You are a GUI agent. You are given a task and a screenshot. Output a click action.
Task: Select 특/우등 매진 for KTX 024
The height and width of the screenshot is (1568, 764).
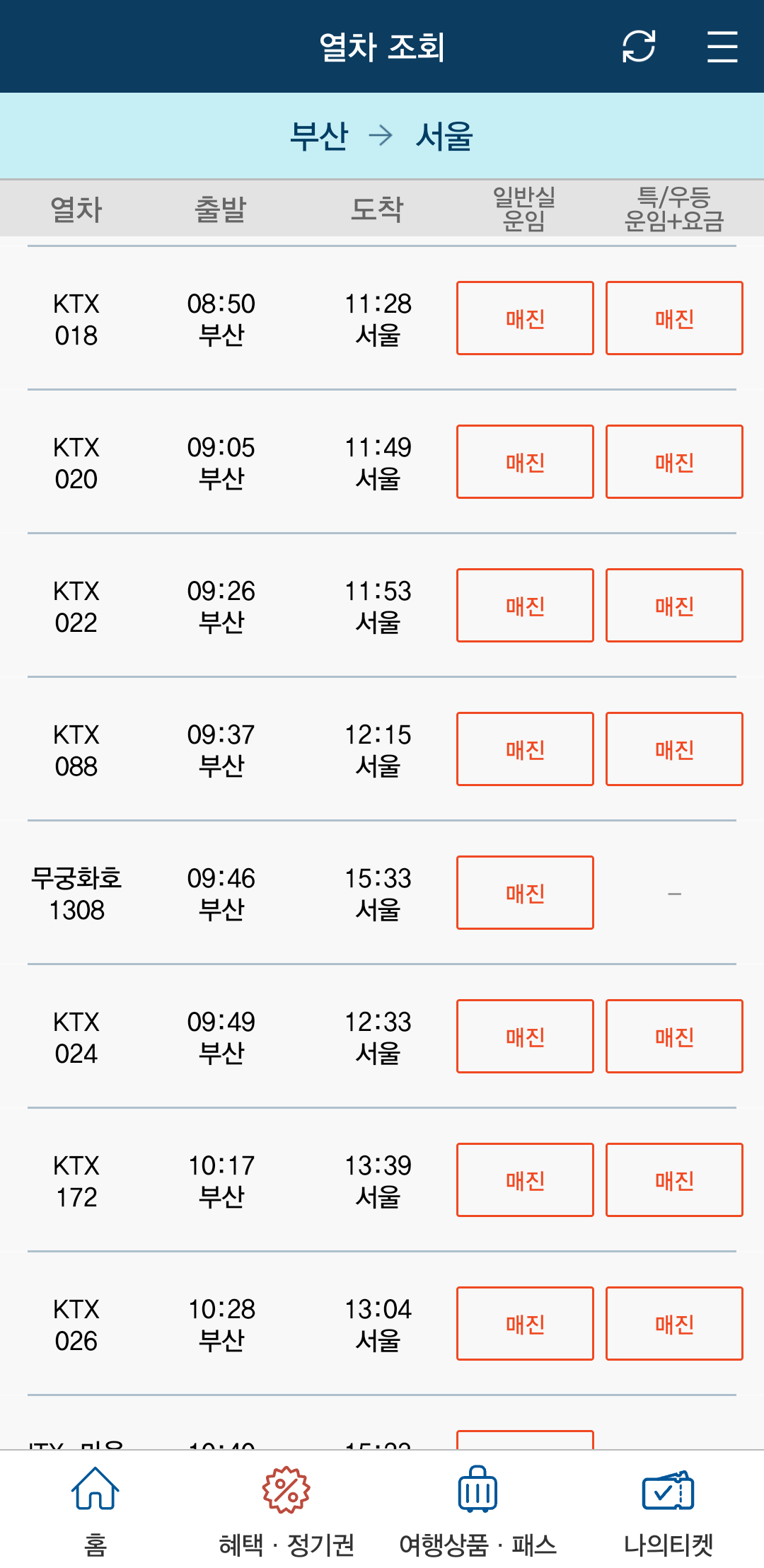(674, 1037)
